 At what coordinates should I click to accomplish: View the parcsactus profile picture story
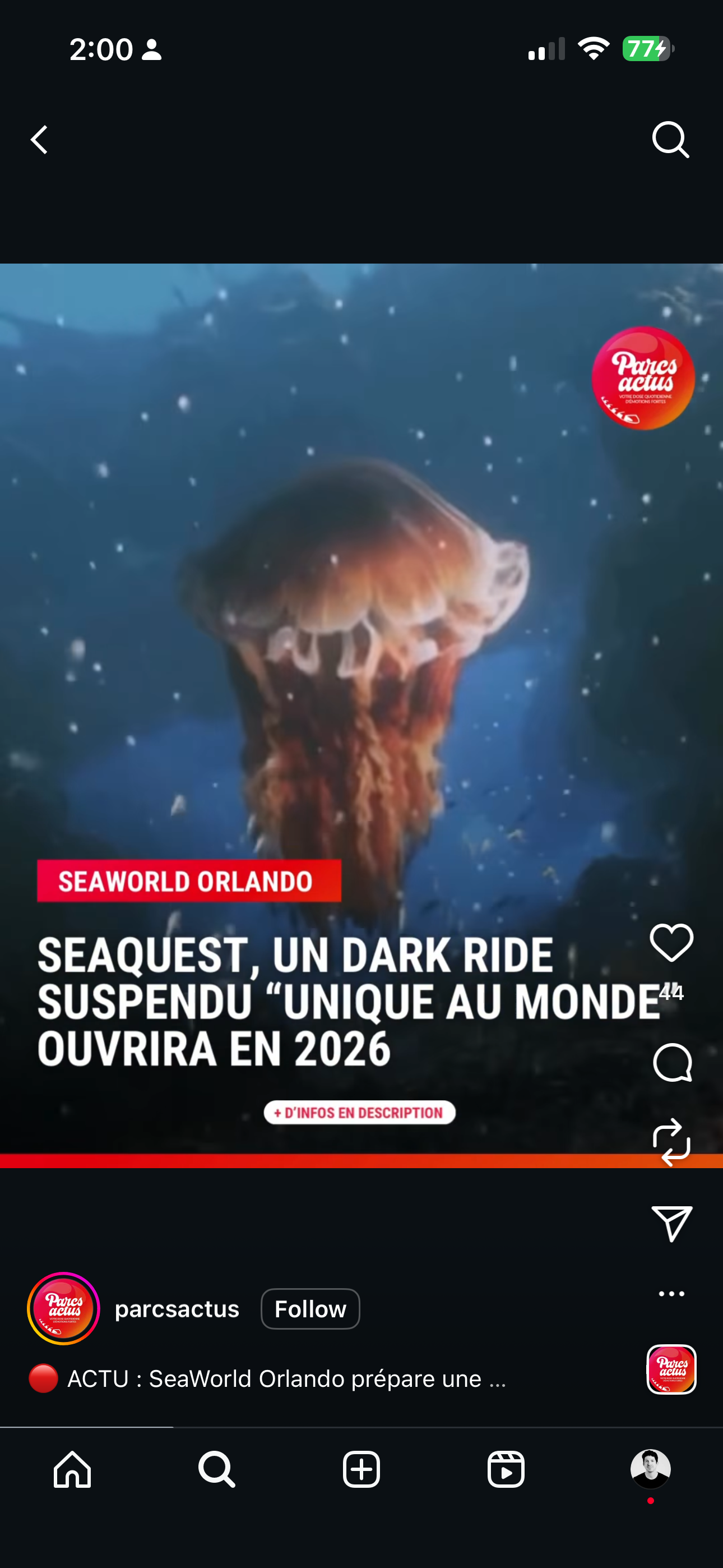point(63,1309)
